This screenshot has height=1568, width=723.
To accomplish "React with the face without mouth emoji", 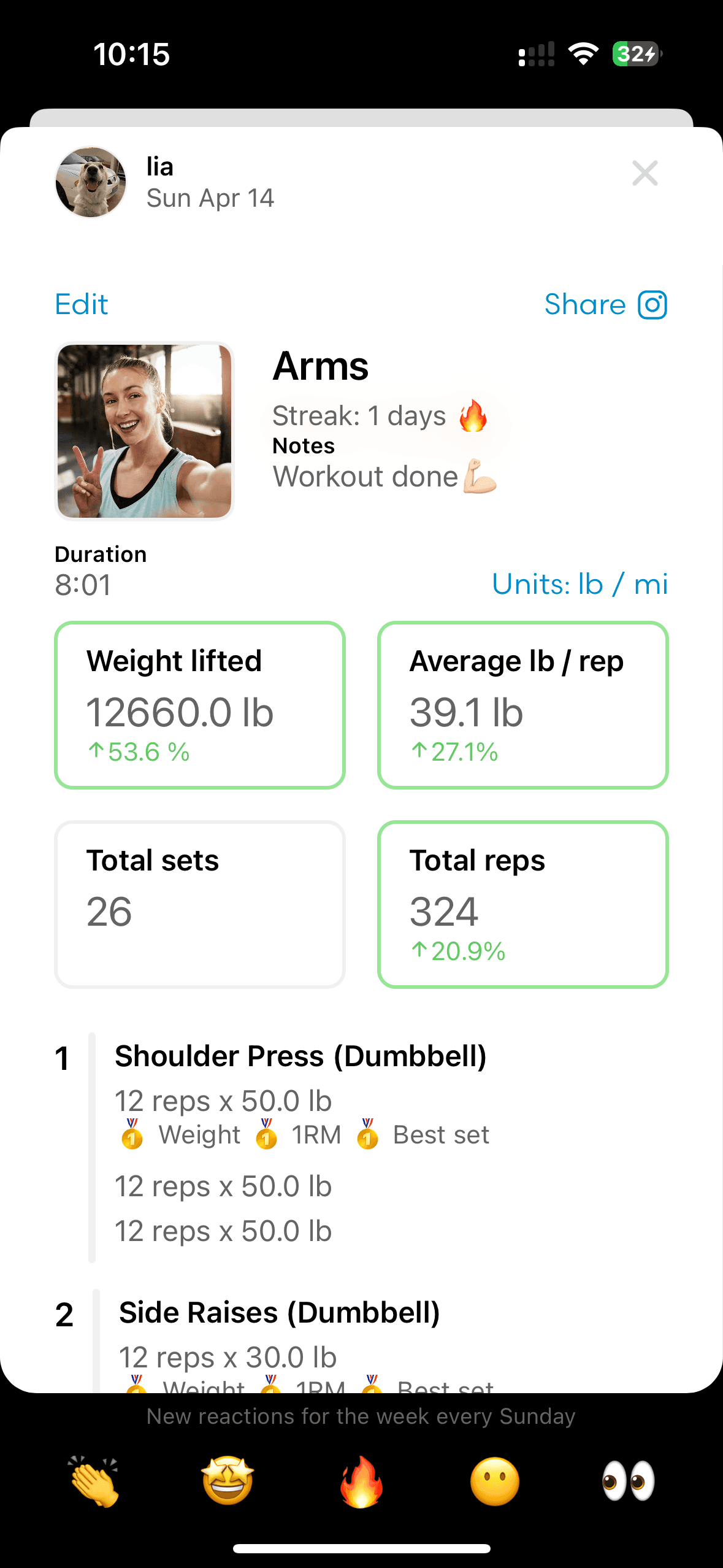I will click(495, 1482).
